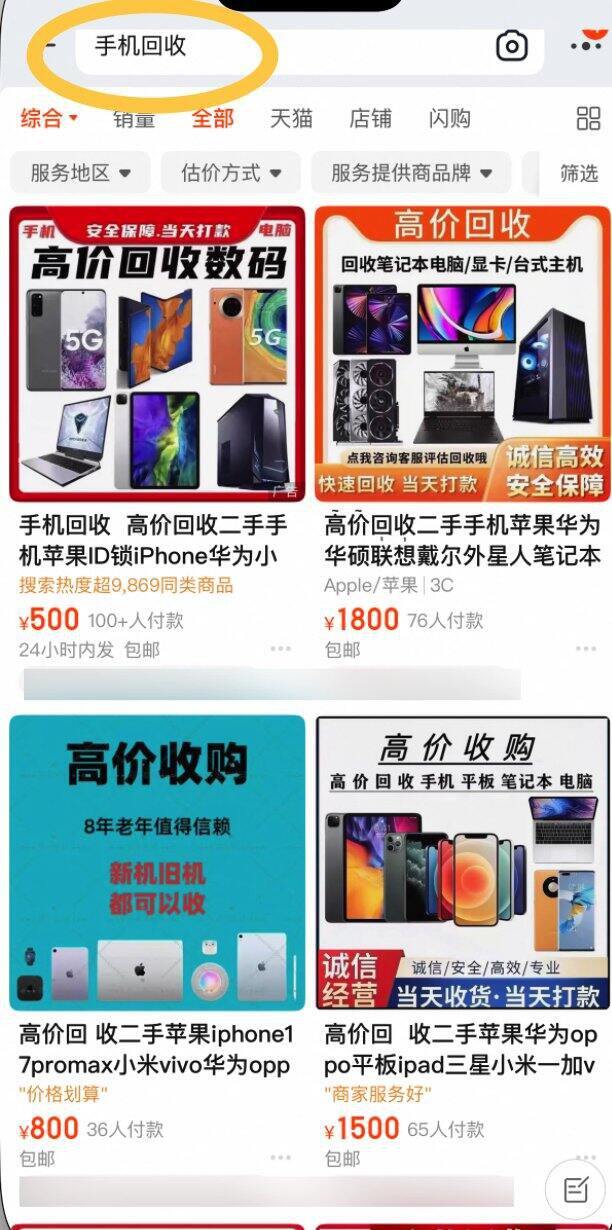
Task: Show 闪购 results
Action: point(449,118)
